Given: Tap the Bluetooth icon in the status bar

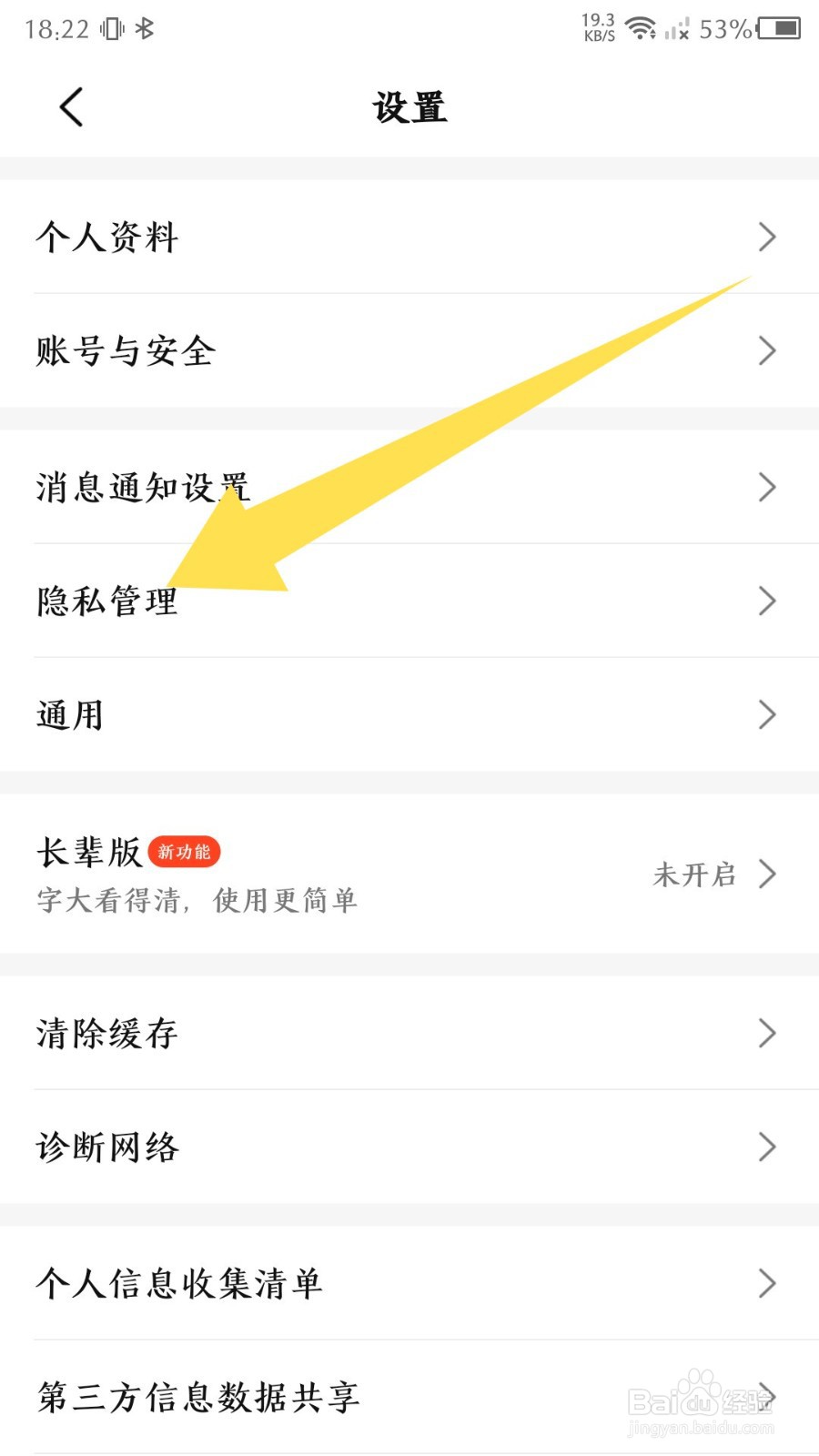Looking at the screenshot, I should point(144,27).
